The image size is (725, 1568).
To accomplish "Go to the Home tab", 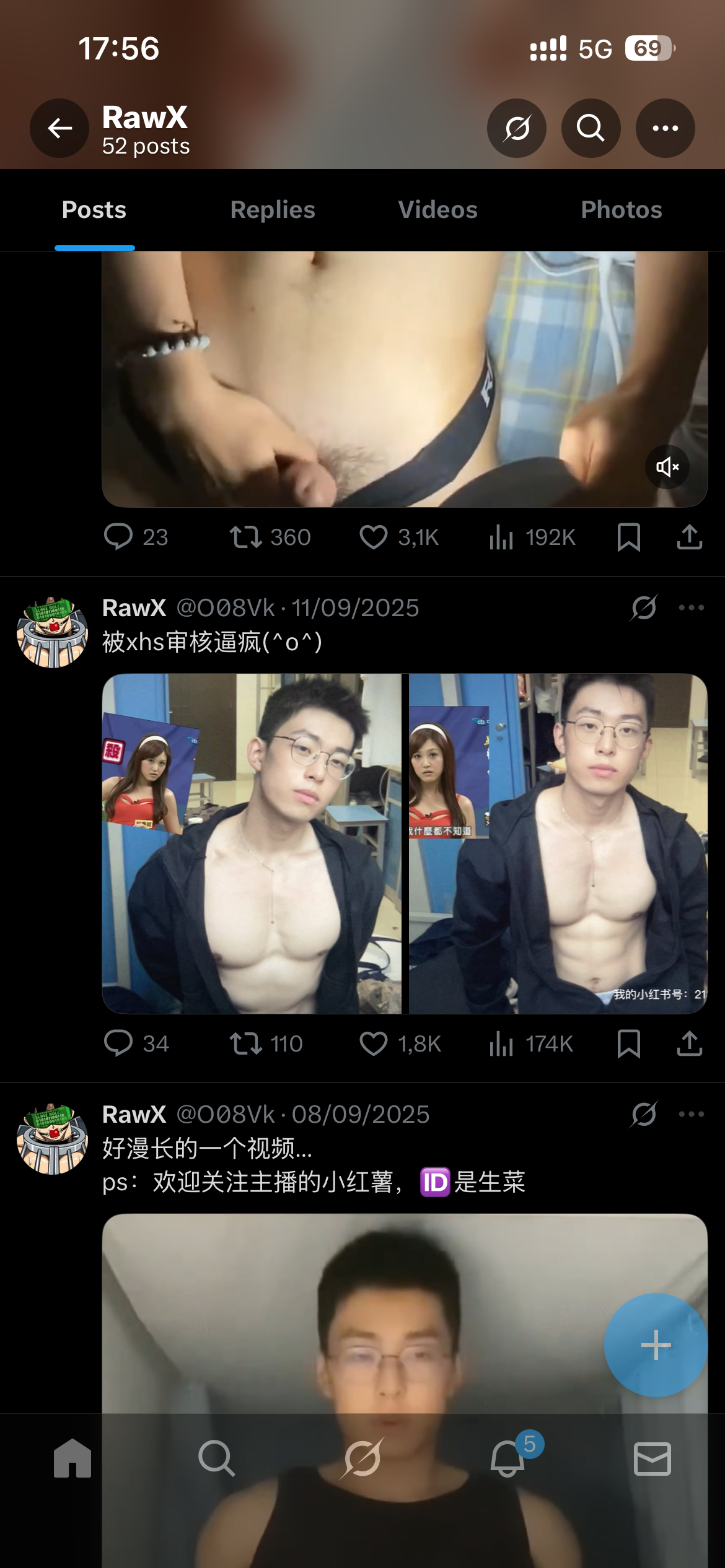I will tap(72, 1458).
